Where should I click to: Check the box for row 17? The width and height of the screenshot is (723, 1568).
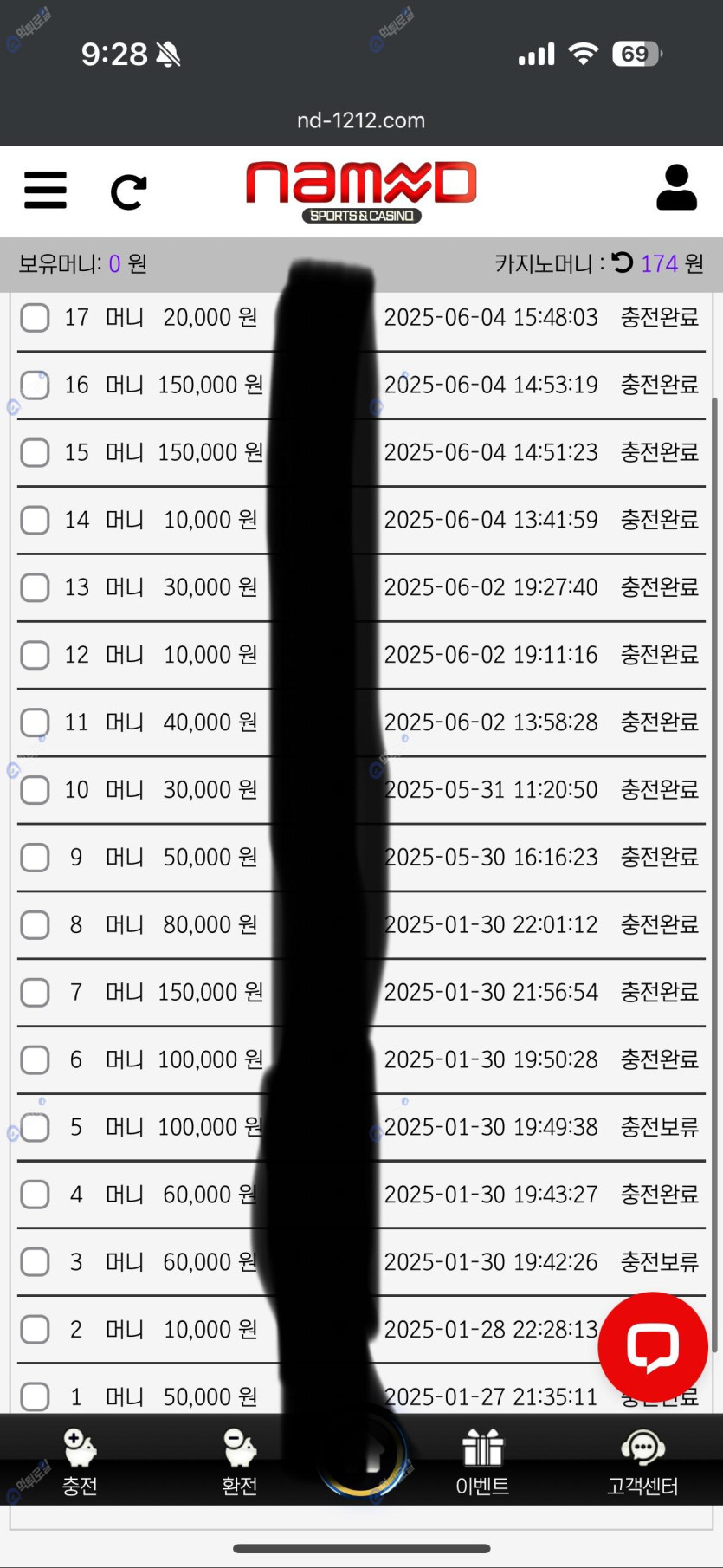point(35,317)
